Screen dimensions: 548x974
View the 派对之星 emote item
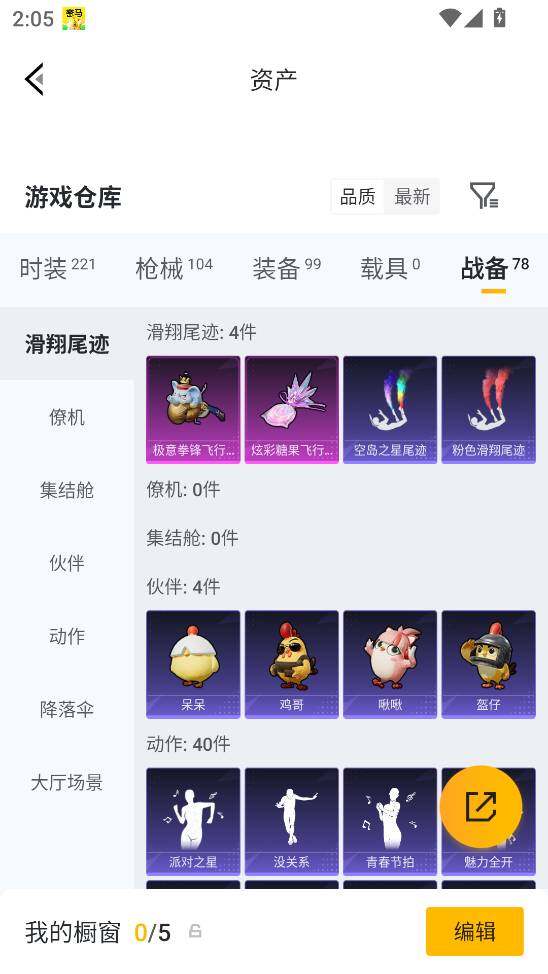(x=193, y=821)
